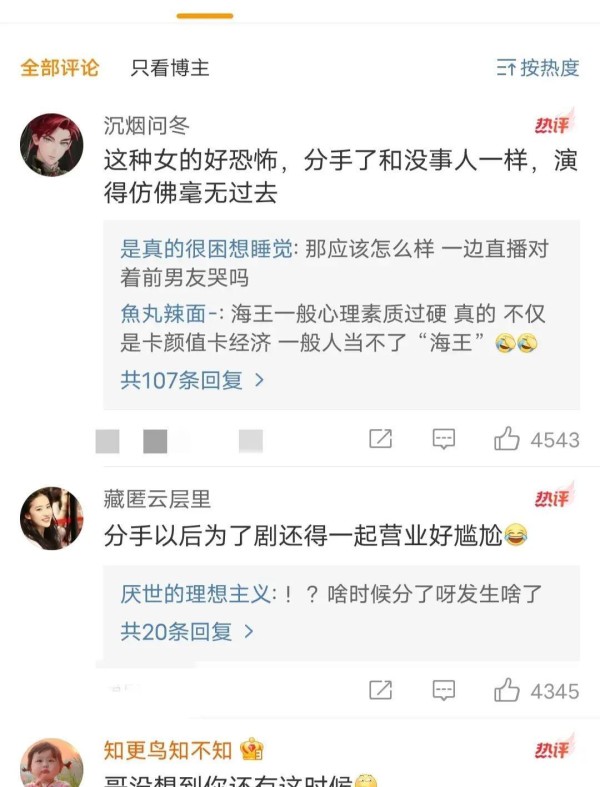Image resolution: width=600 pixels, height=787 pixels.
Task: Switch to the 只看博主 tab
Action: coord(170,68)
